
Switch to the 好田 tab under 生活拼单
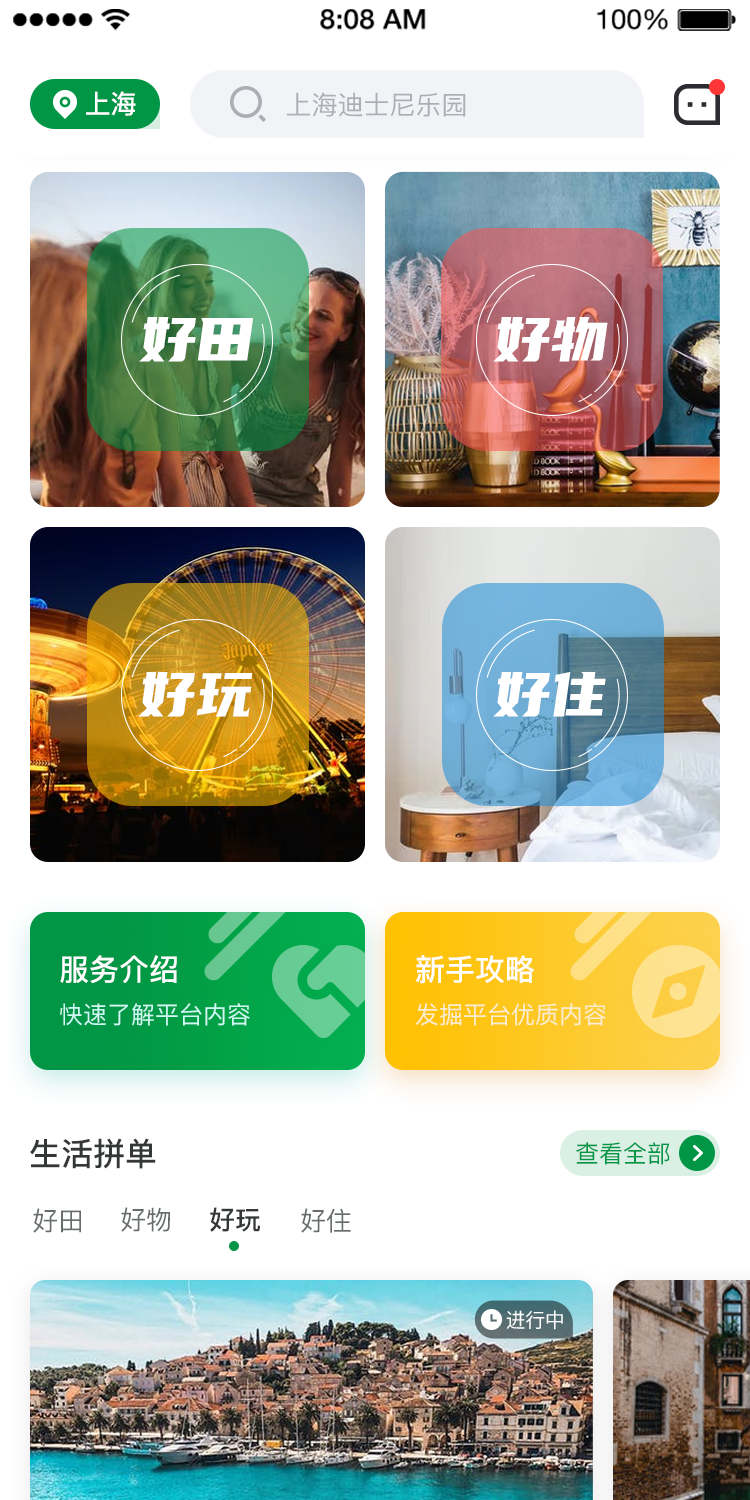tap(58, 1220)
